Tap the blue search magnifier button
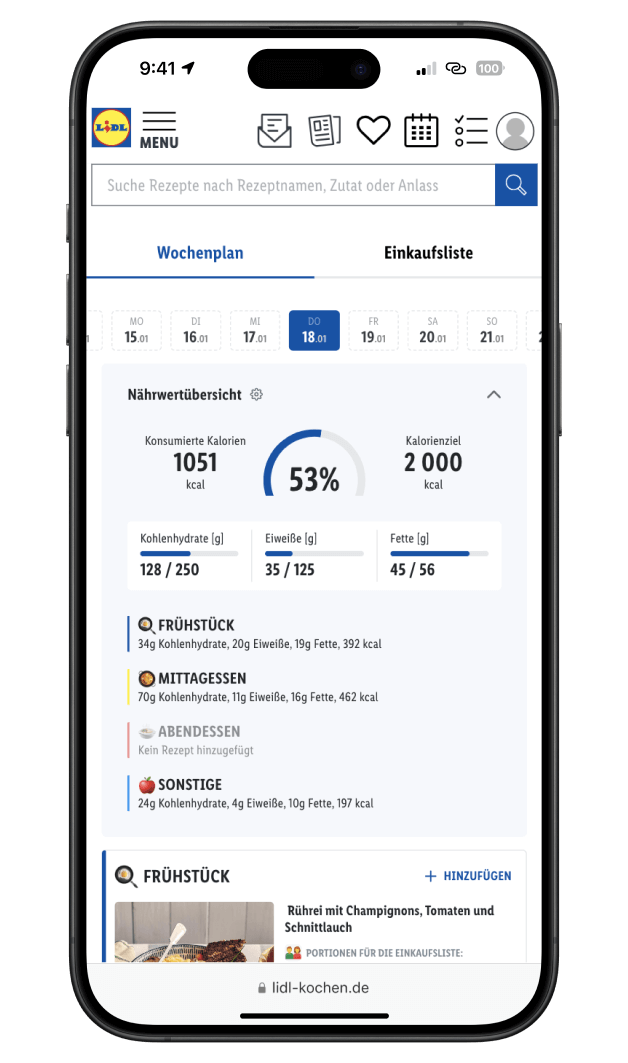Screen dimensions: 628x1063 click(516, 185)
